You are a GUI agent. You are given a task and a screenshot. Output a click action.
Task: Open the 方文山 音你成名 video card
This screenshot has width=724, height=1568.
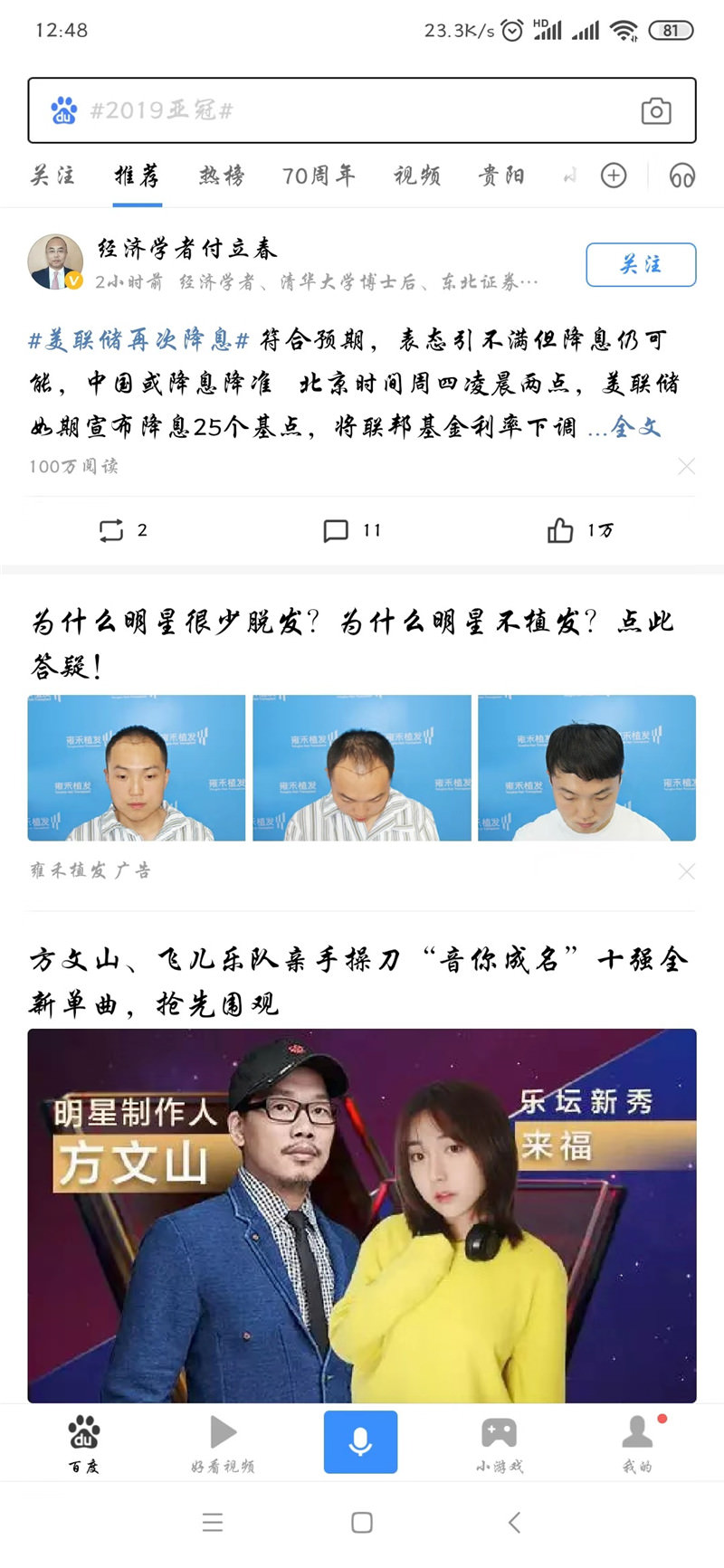pyautogui.click(x=362, y=1214)
